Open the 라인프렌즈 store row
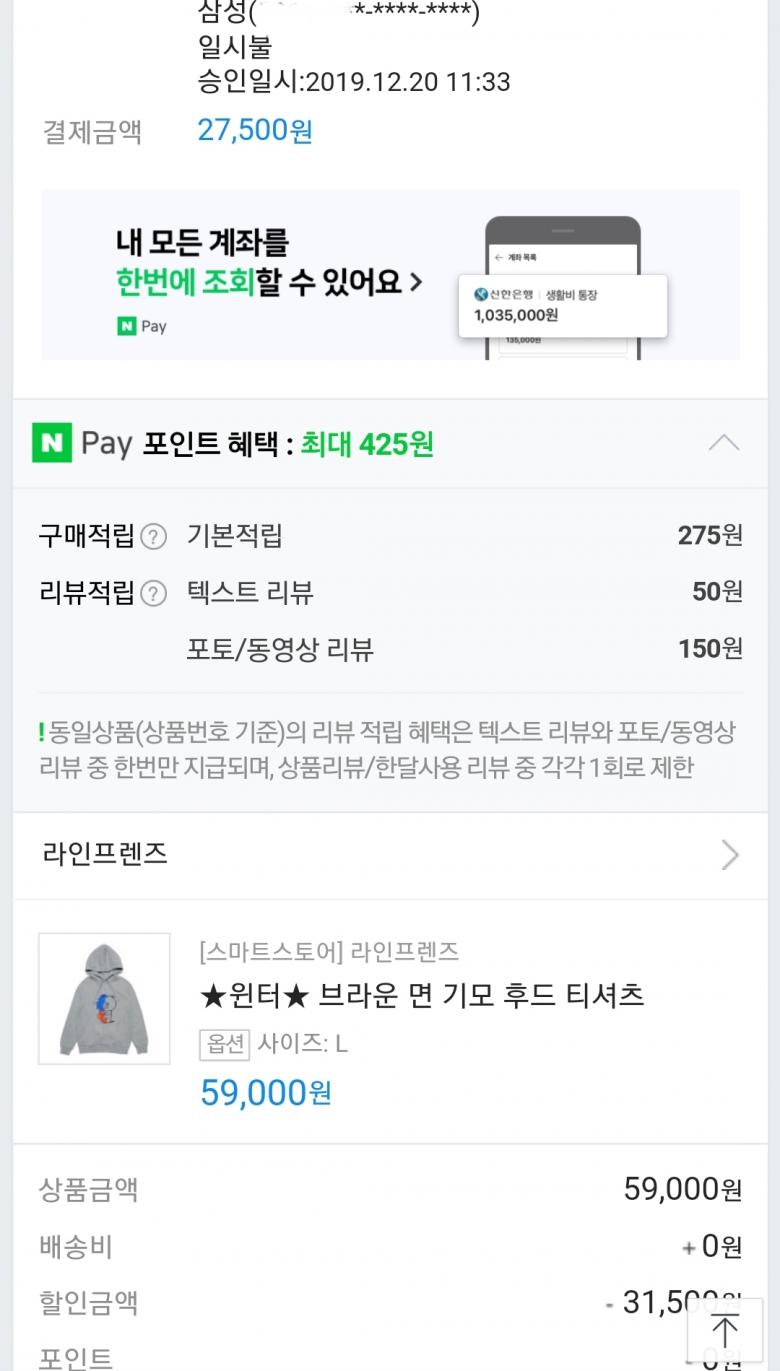Screen dimensions: 780x1371 click(390, 855)
